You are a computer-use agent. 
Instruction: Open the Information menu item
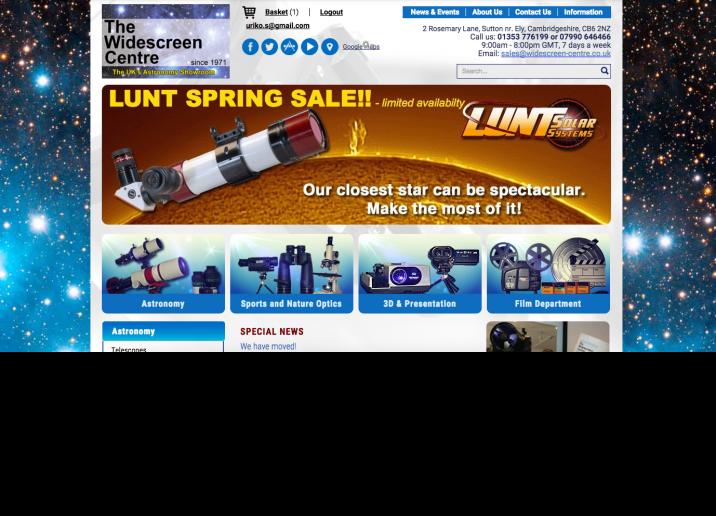[583, 12]
